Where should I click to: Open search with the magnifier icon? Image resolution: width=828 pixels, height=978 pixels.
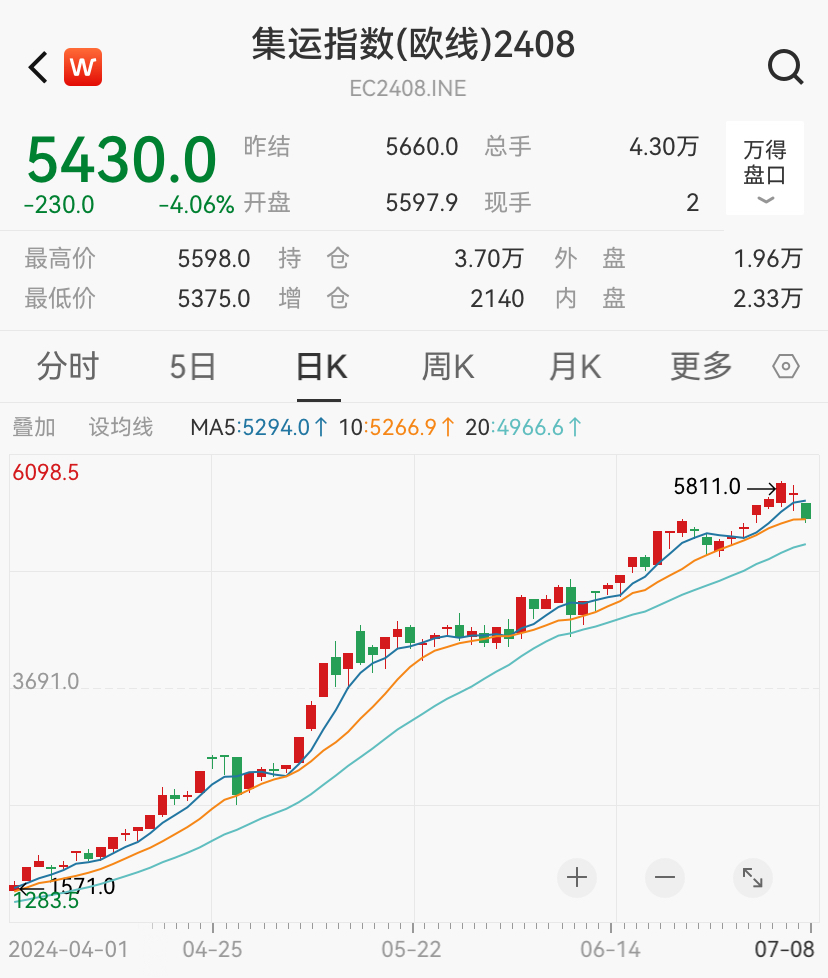point(785,68)
